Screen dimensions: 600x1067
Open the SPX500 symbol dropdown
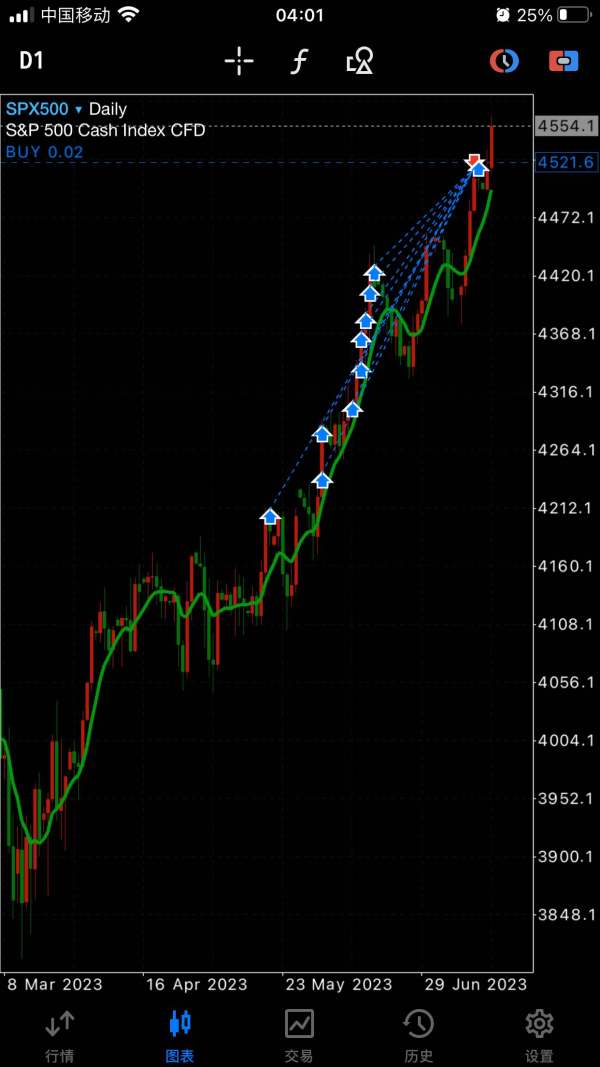pos(45,109)
